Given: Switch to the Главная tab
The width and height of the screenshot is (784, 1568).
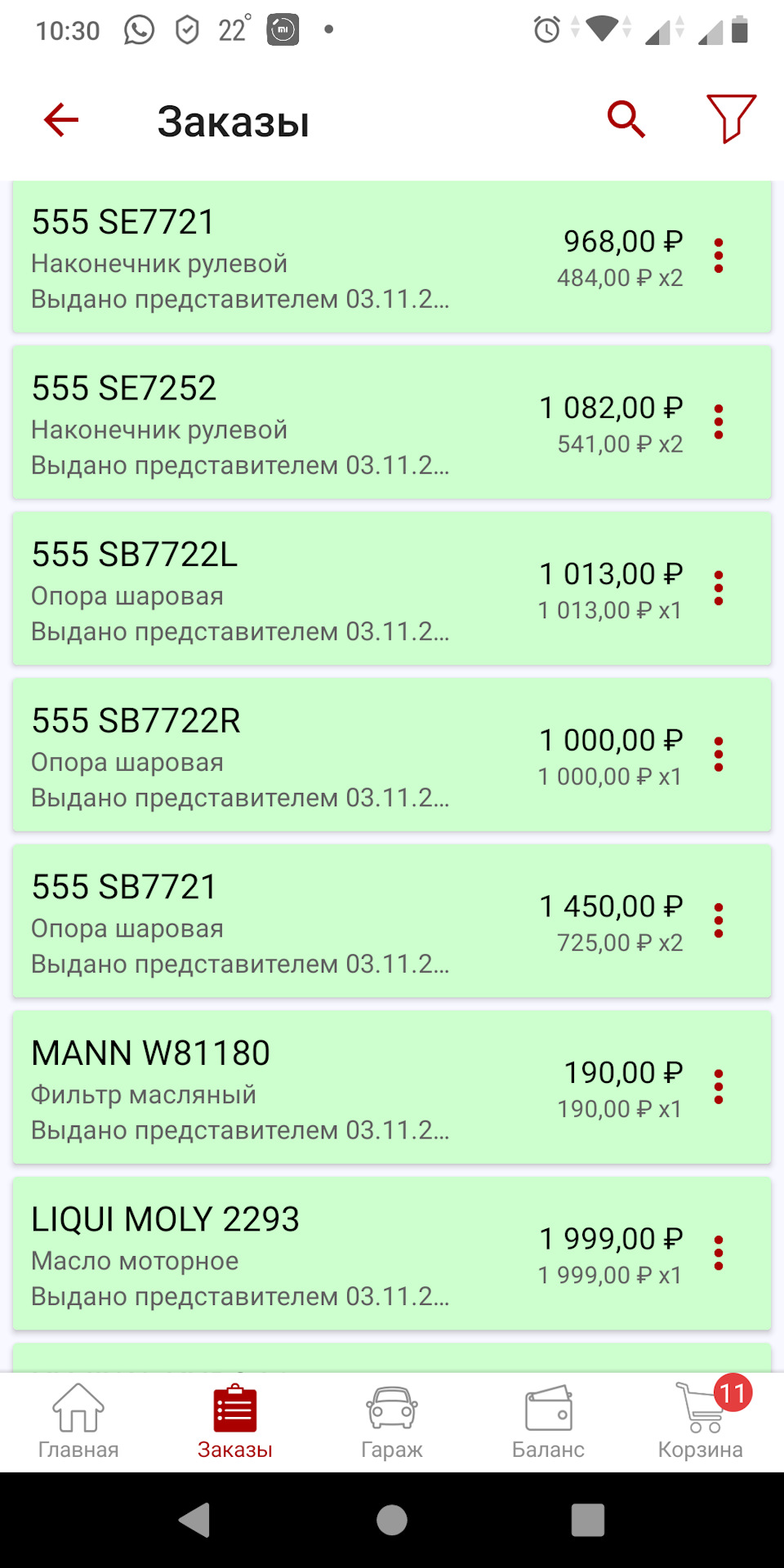Looking at the screenshot, I should (x=78, y=1422).
